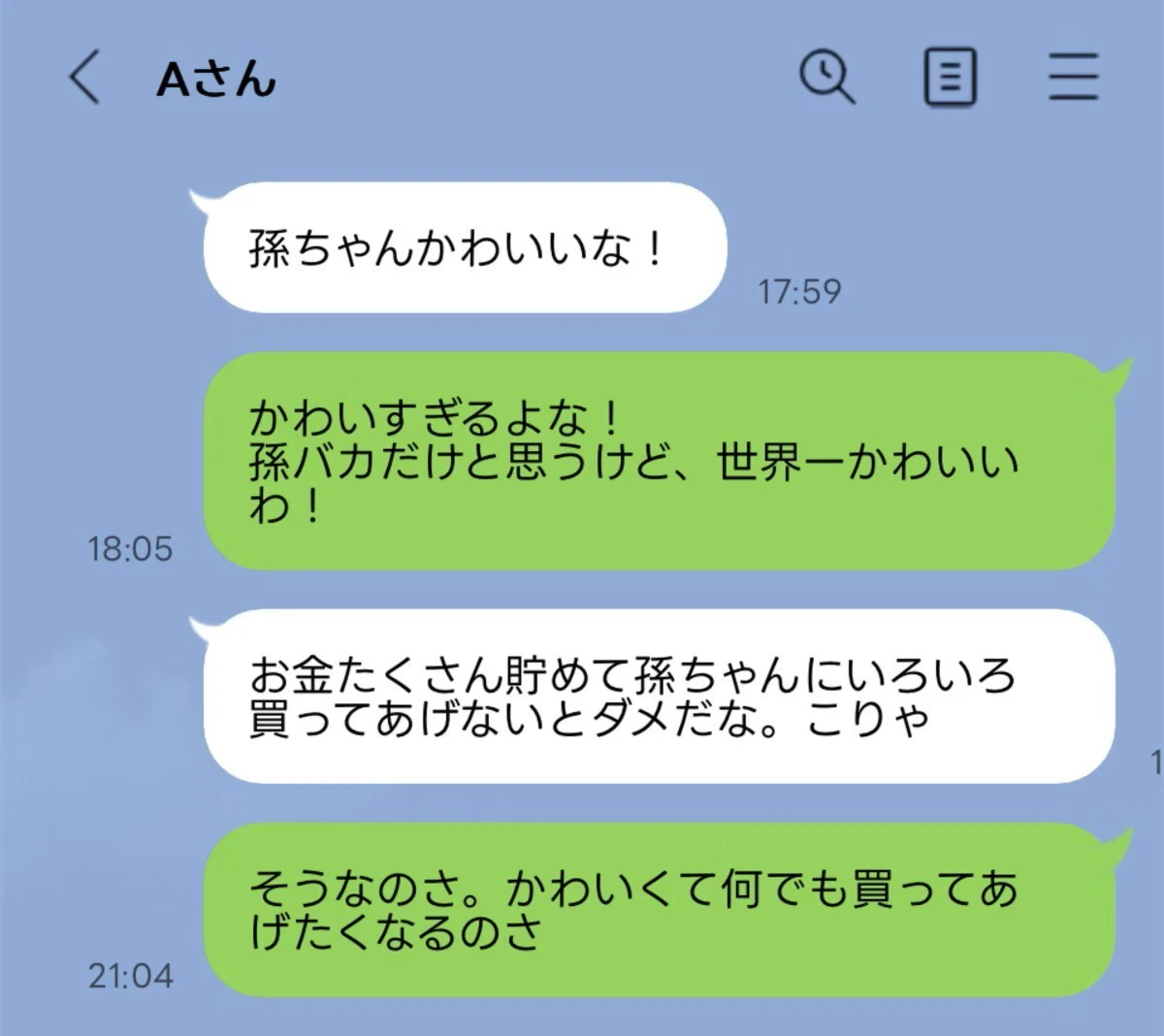
Task: Open the notes icon in the header
Action: [949, 78]
